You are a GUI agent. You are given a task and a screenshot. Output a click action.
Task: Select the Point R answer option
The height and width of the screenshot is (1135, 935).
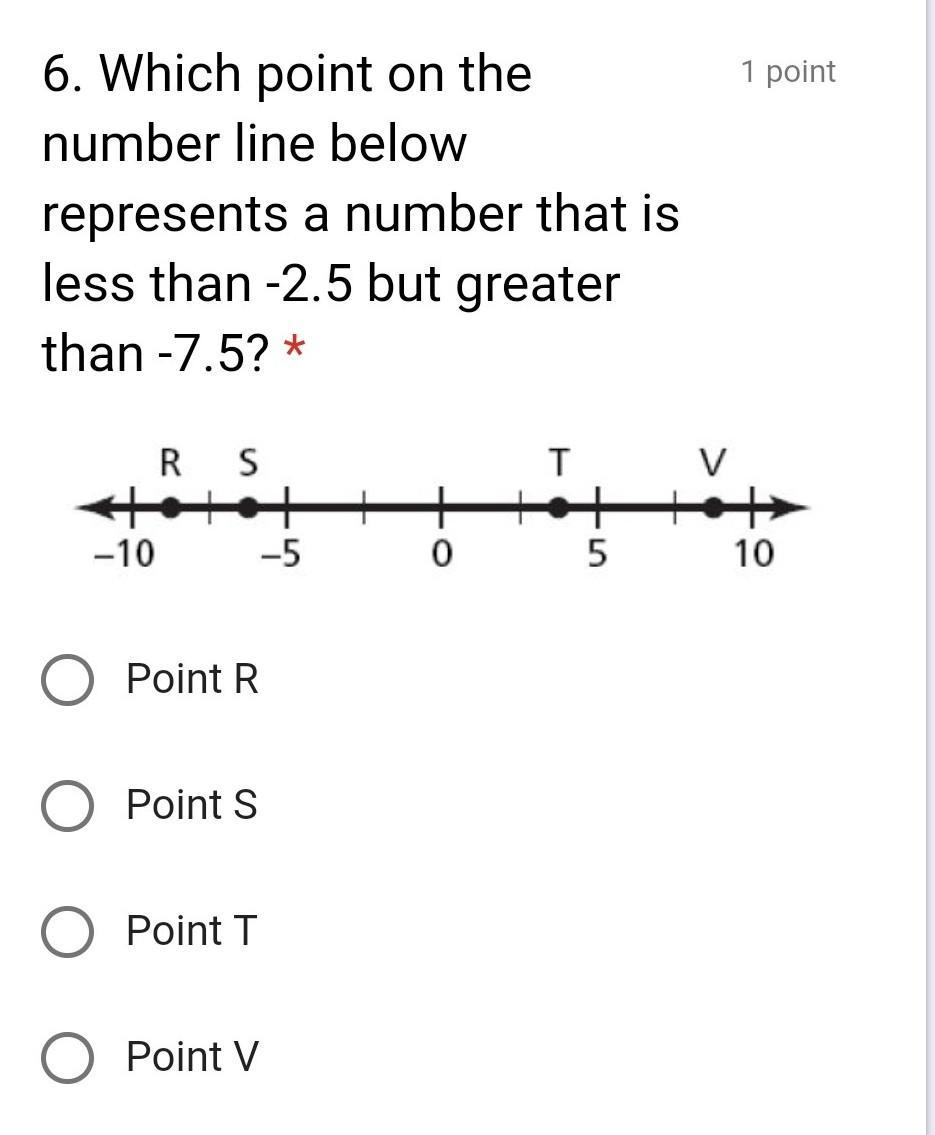[x=68, y=680]
